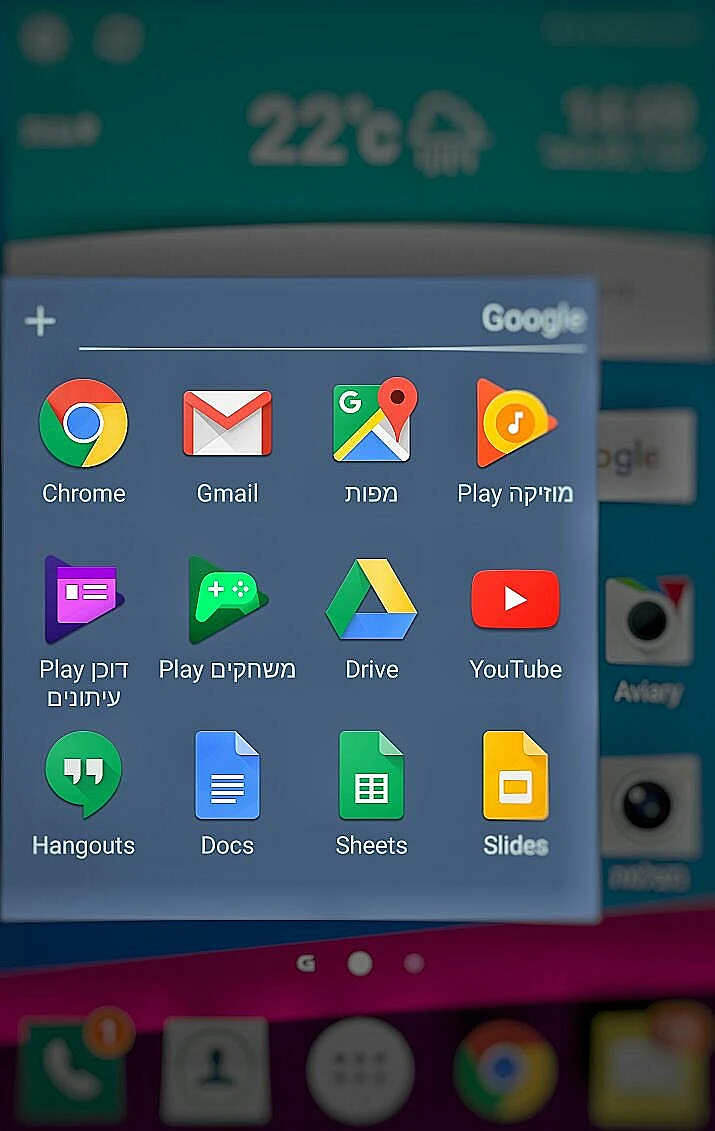This screenshot has height=1131, width=715.
Task: Open the Chrome app in the folder
Action: [83, 424]
